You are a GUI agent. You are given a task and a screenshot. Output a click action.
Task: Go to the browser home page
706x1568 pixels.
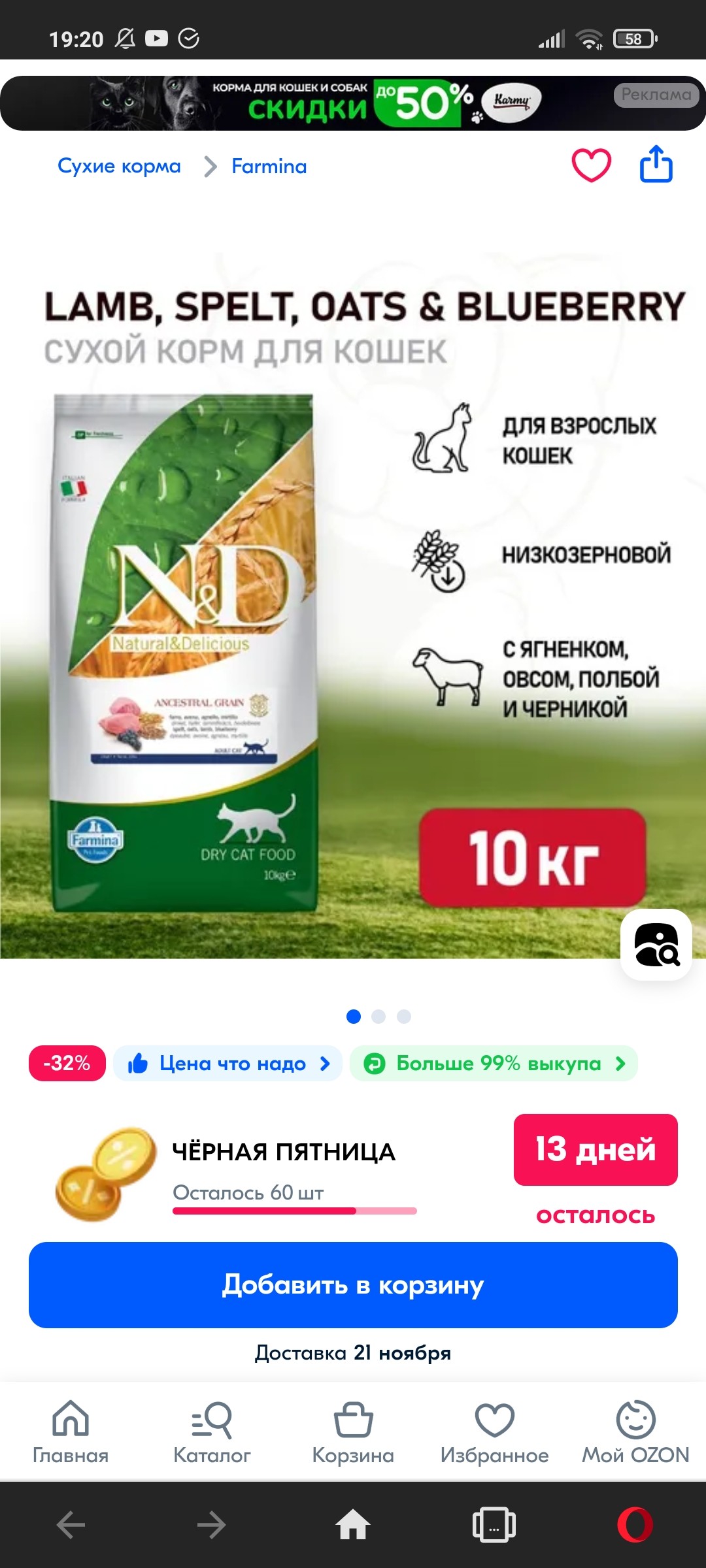[353, 1524]
